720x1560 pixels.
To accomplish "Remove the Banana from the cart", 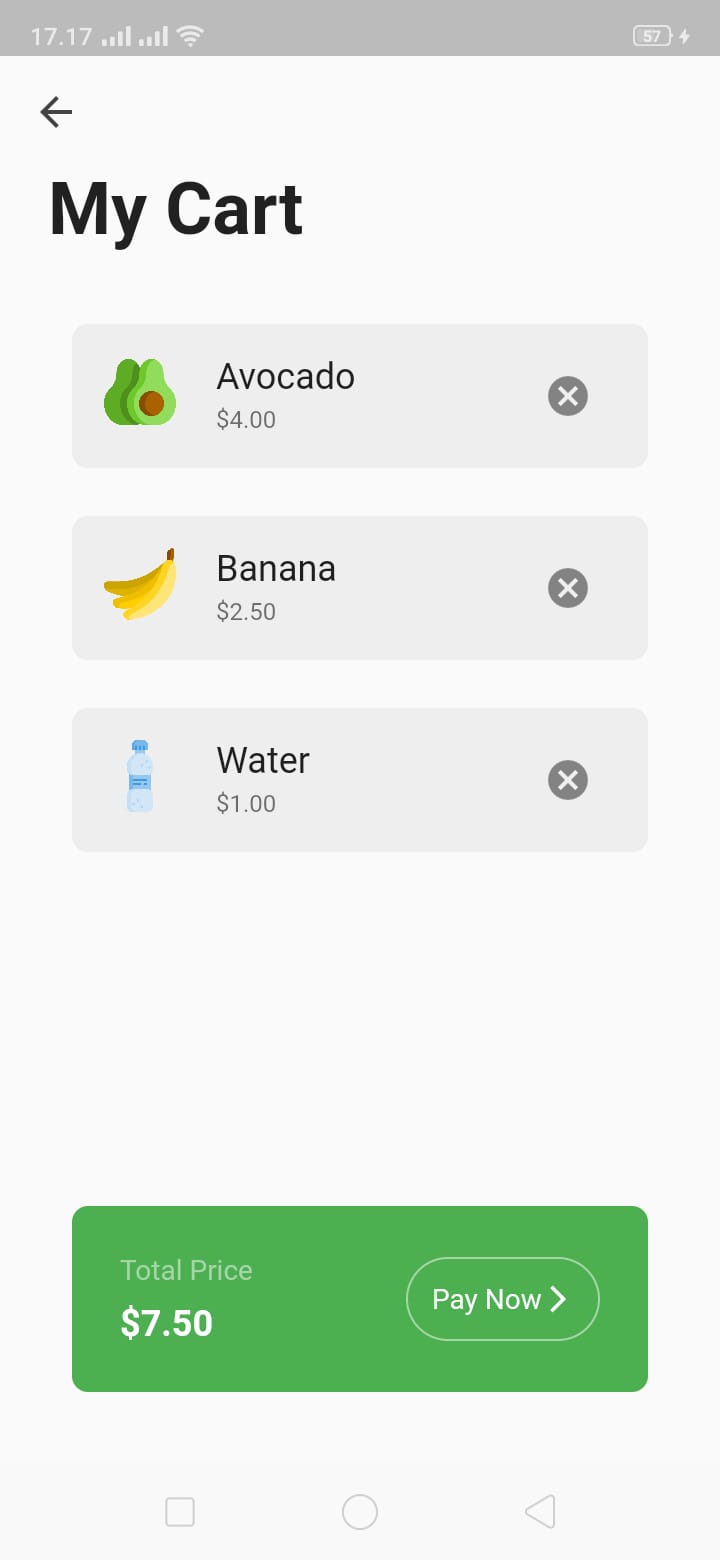I will tap(567, 587).
